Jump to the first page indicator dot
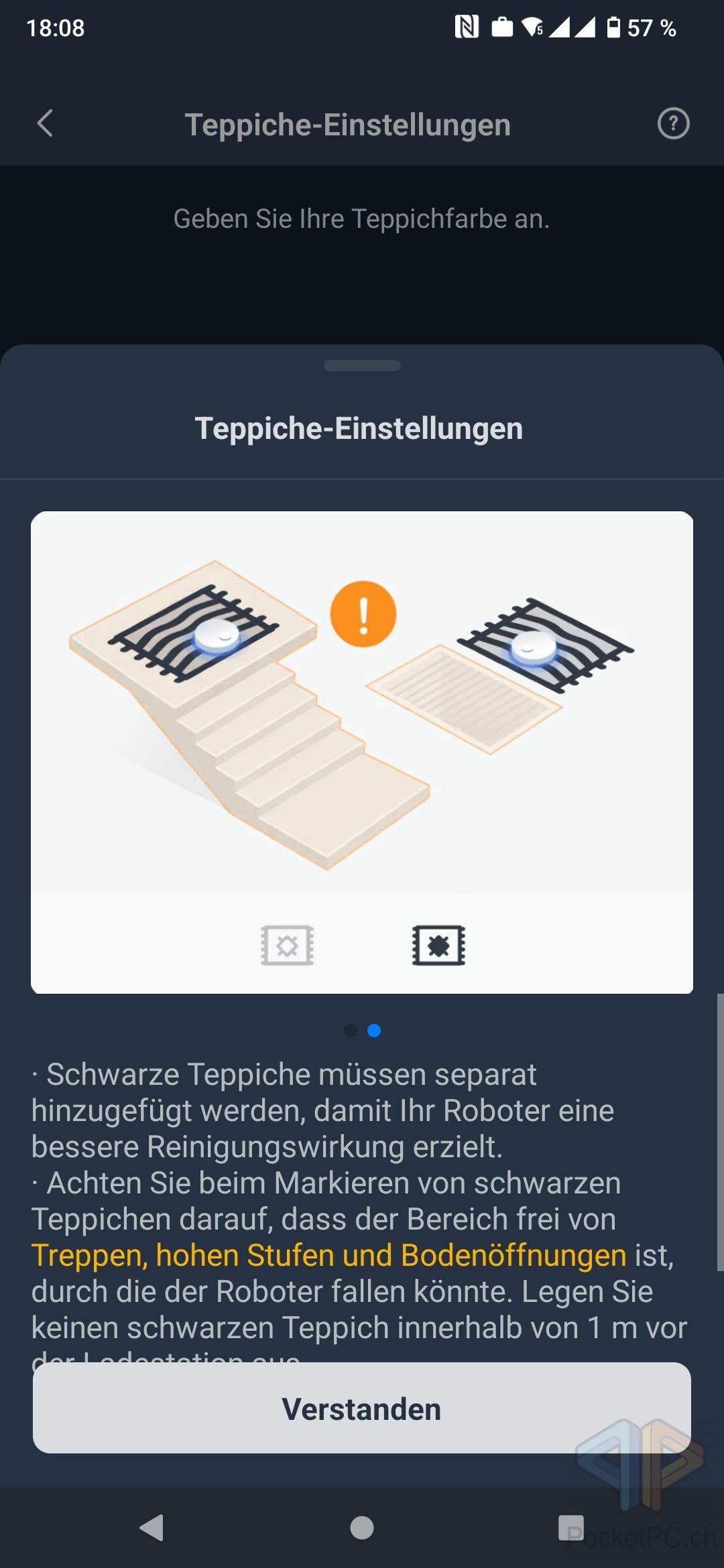The height and width of the screenshot is (1568, 724). 350,1031
